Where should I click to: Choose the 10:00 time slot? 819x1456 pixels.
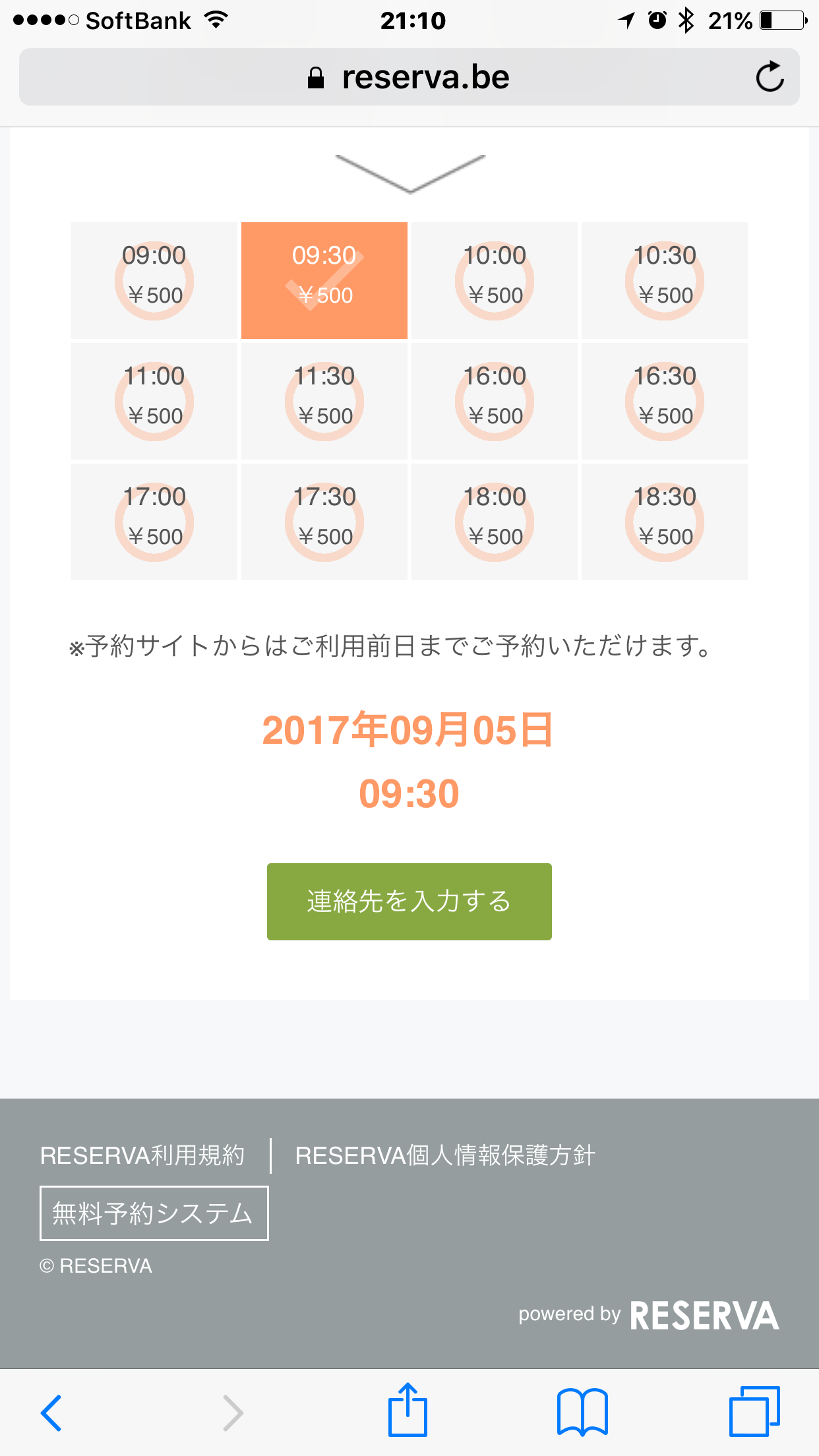(495, 281)
